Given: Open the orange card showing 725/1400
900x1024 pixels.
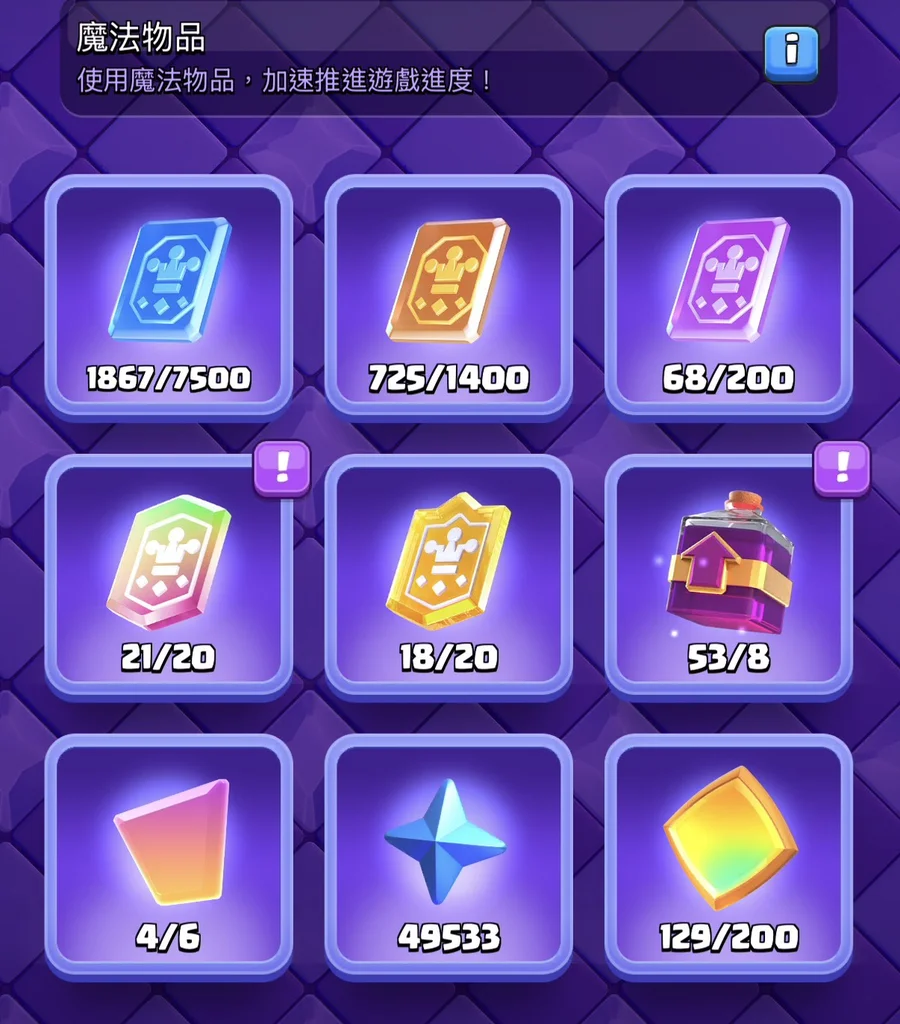Looking at the screenshot, I should 448,296.
